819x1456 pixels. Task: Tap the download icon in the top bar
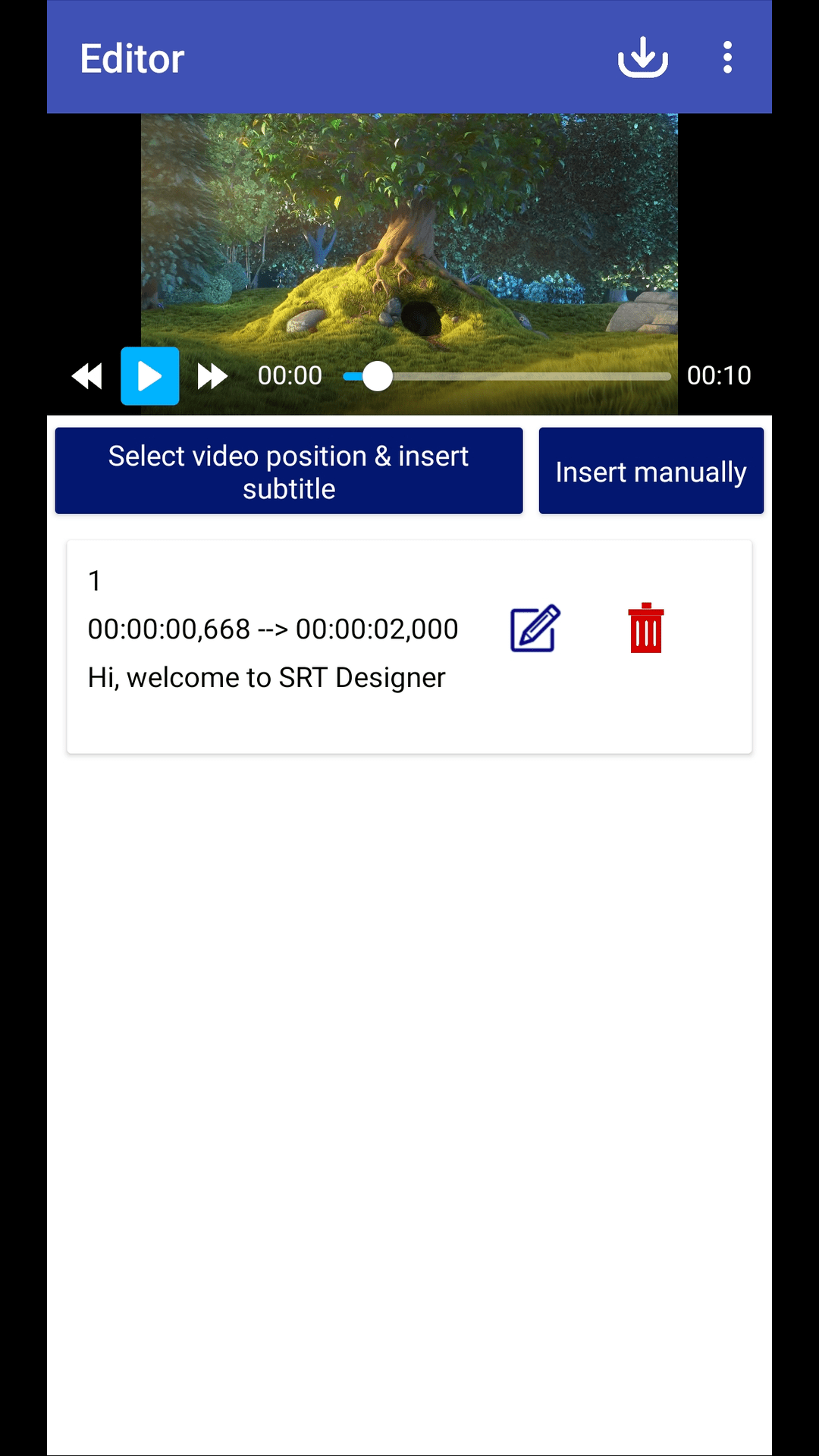(642, 57)
